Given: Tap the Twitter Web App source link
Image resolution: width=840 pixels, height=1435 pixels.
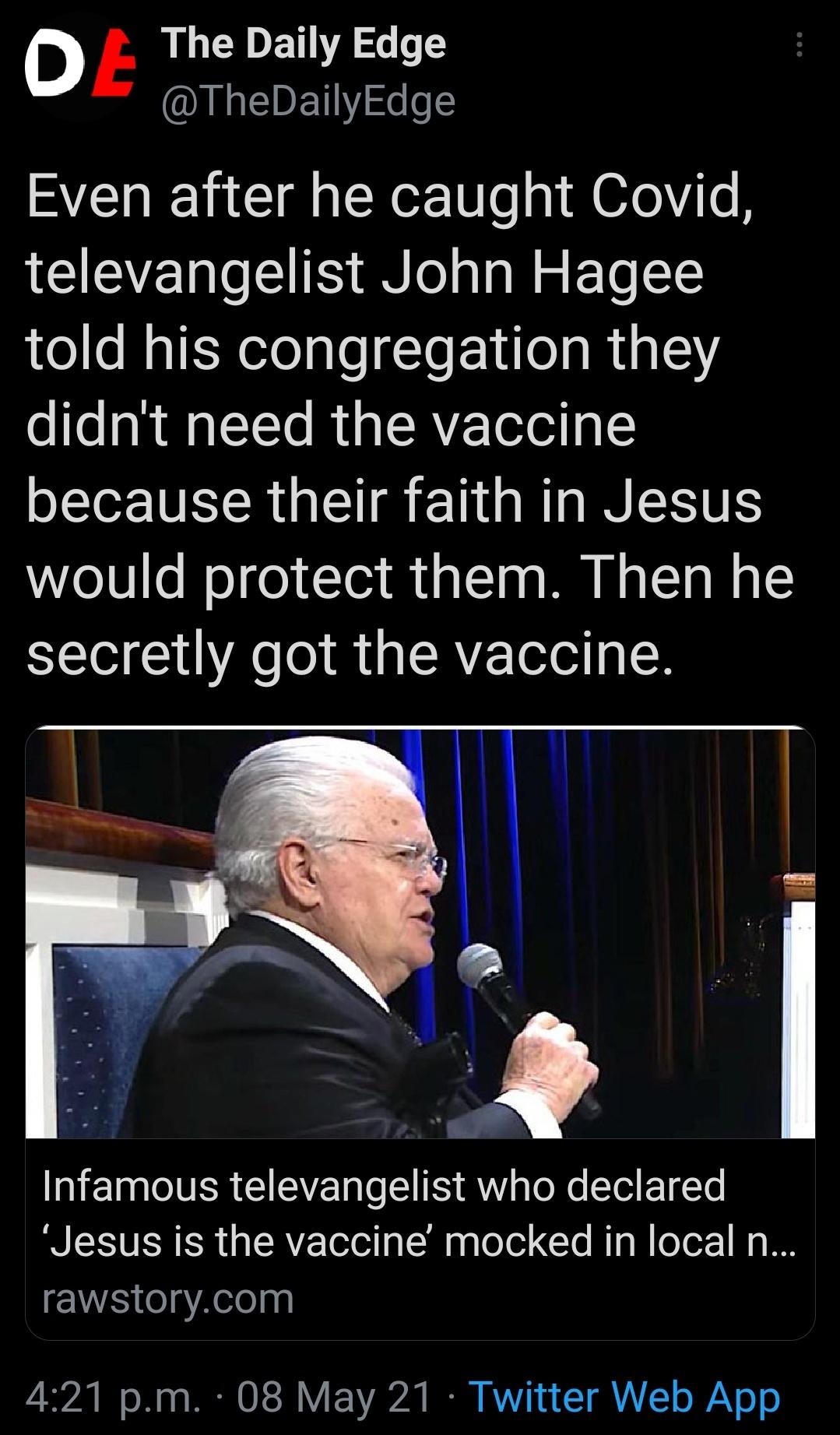Looking at the screenshot, I should coord(624,1397).
